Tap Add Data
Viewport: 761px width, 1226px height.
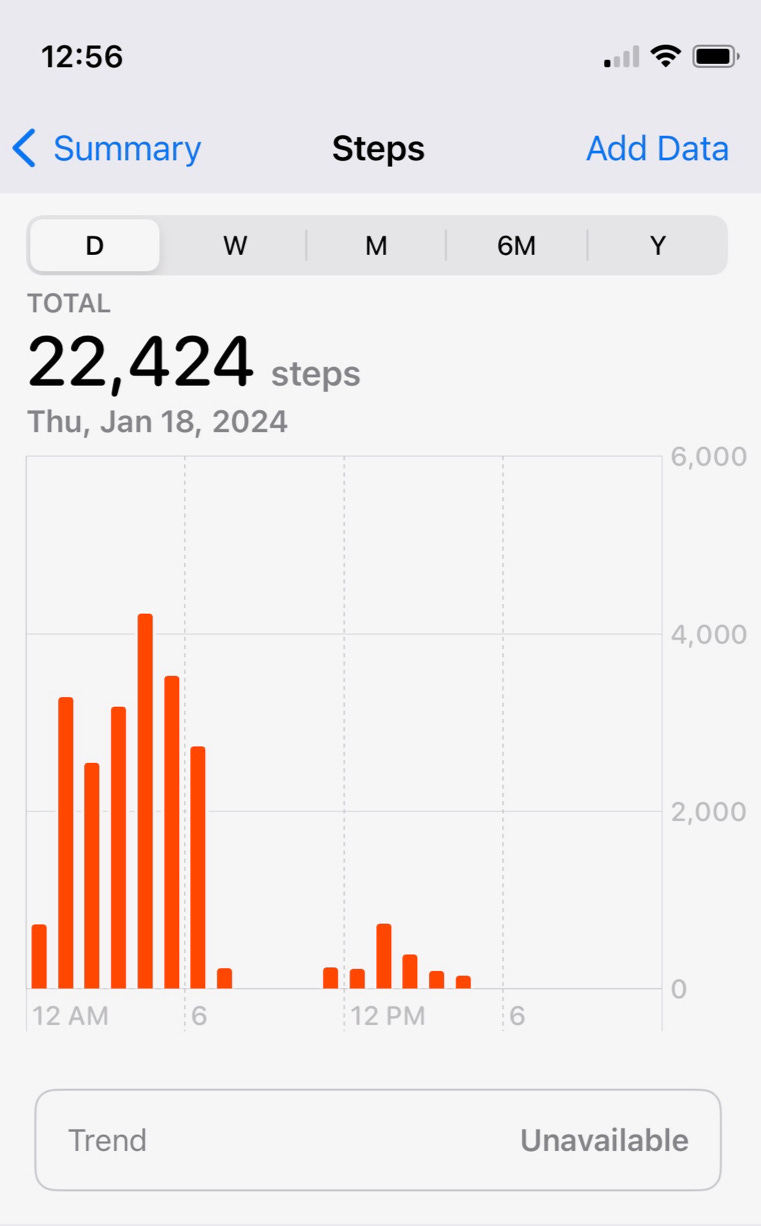[657, 149]
